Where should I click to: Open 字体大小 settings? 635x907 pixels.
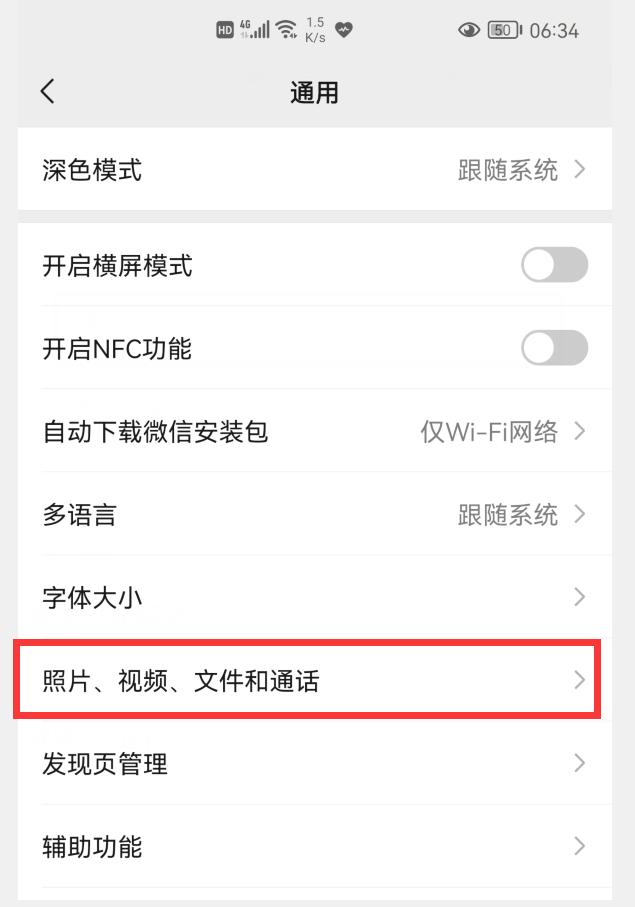314,598
